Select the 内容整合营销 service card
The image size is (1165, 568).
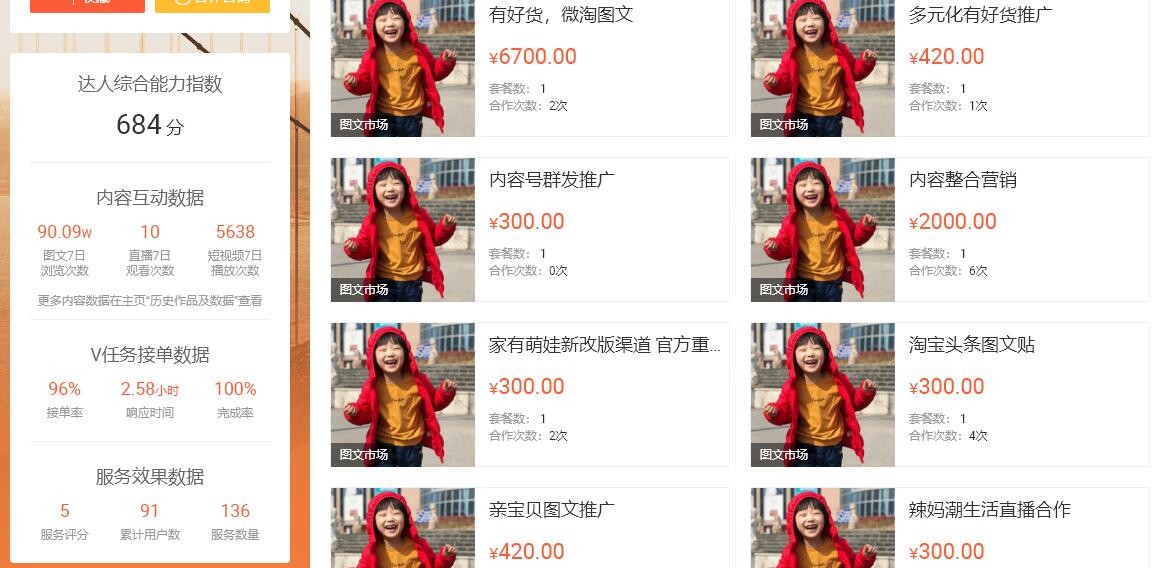(963, 180)
